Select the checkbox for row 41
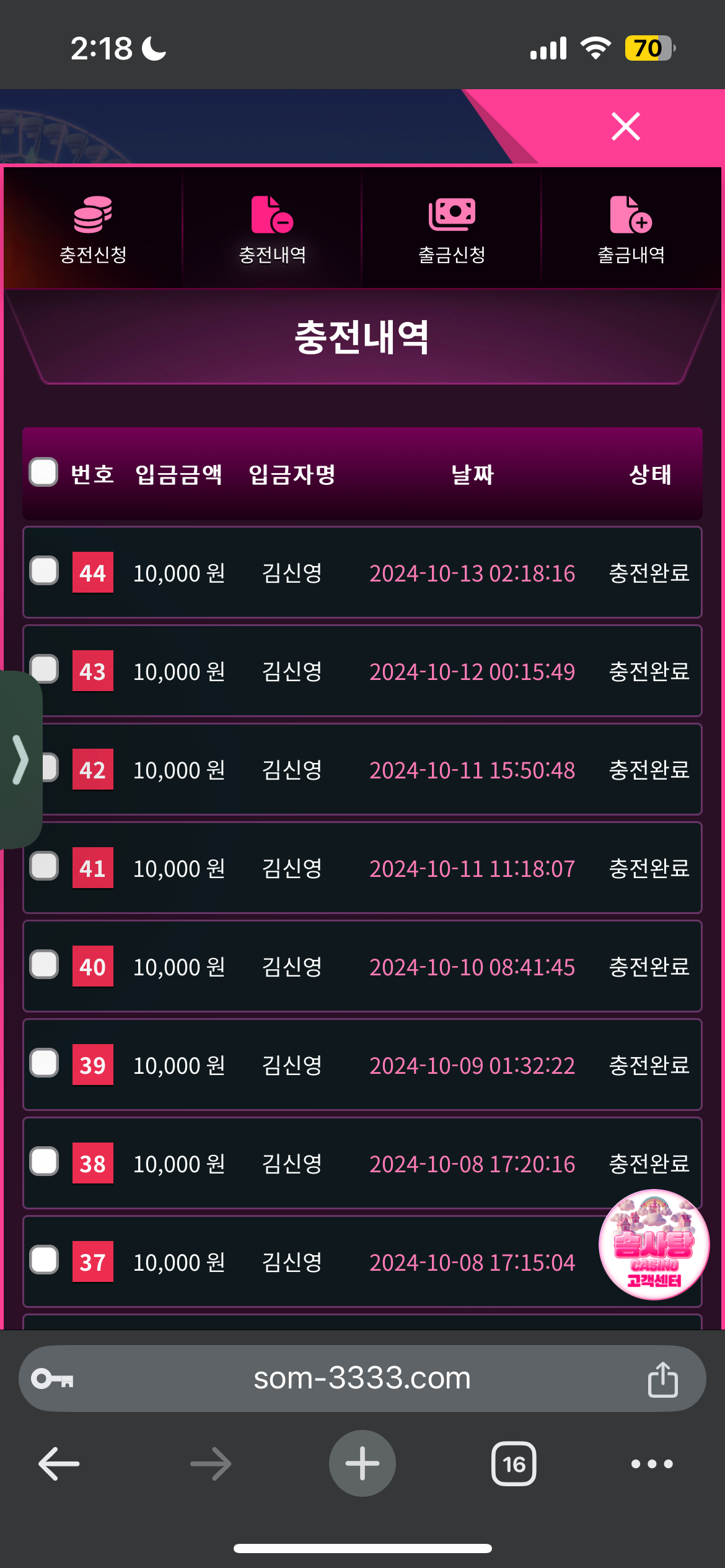The height and width of the screenshot is (1568, 725). tap(44, 866)
